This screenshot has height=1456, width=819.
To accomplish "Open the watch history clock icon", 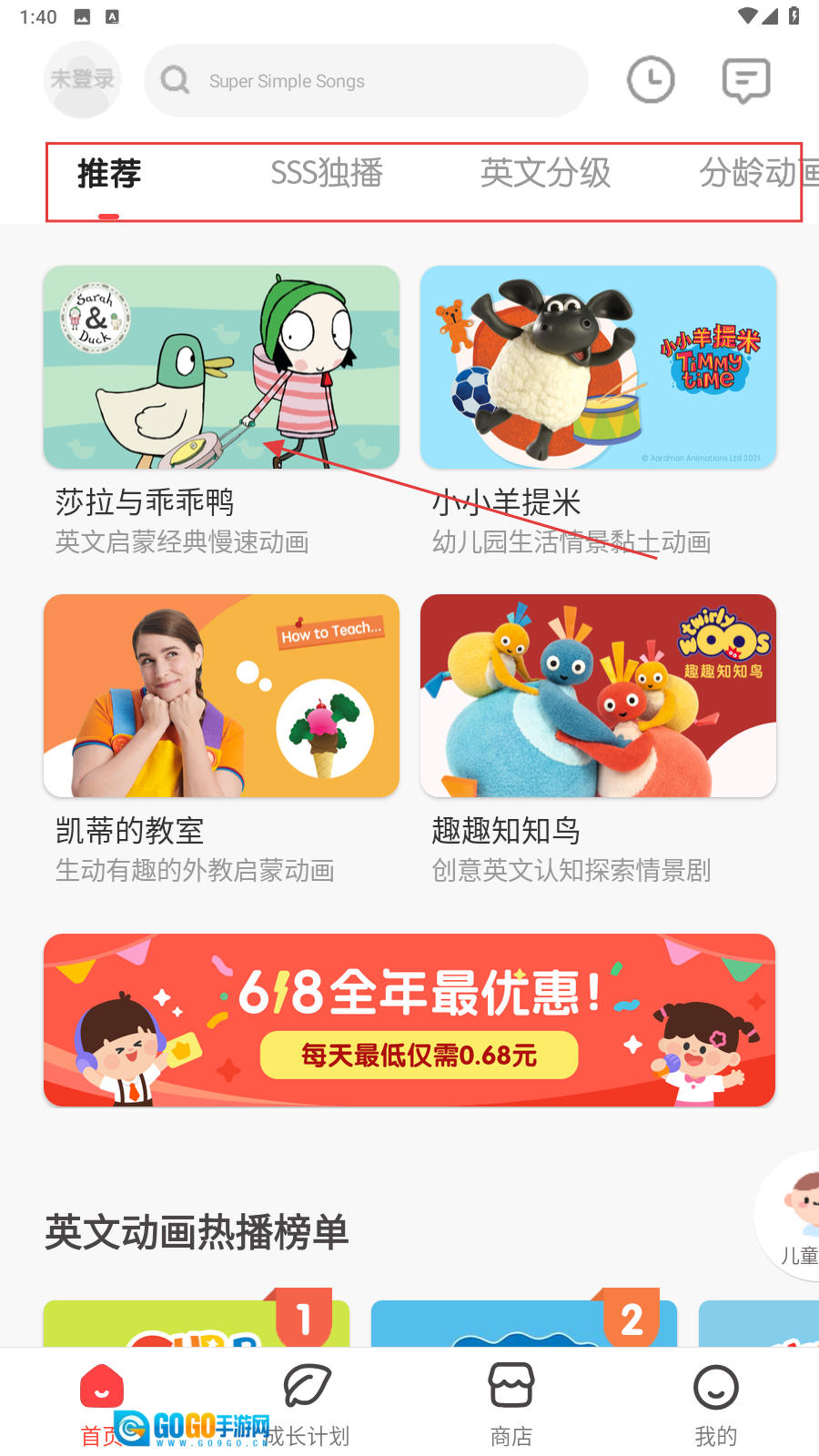I will (x=651, y=80).
